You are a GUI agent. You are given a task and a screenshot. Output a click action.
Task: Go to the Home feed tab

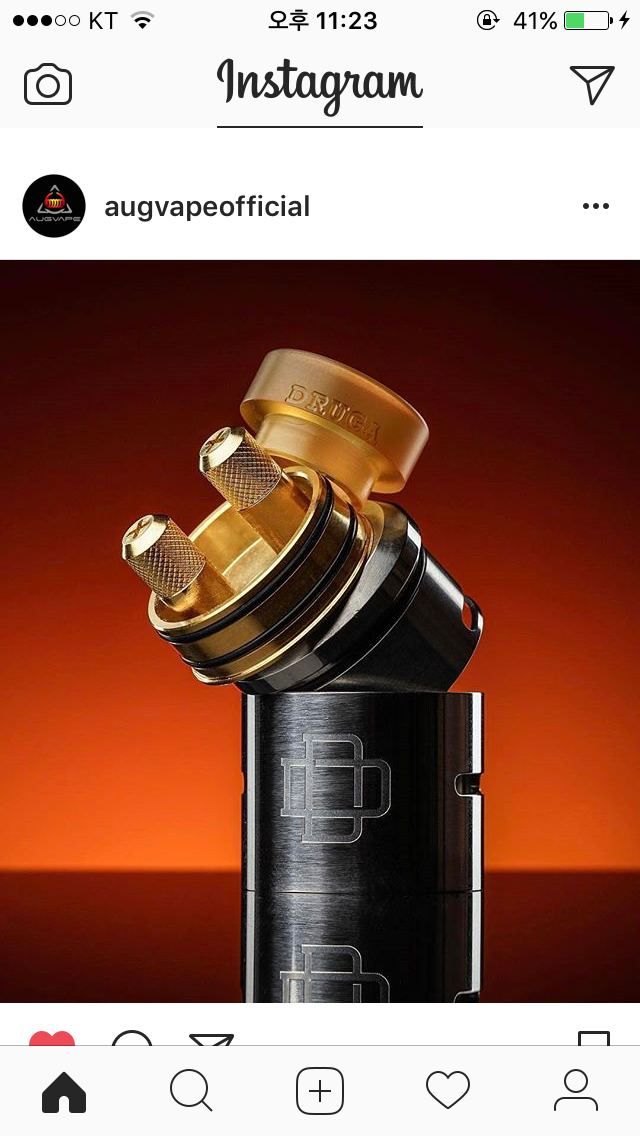[64, 1091]
